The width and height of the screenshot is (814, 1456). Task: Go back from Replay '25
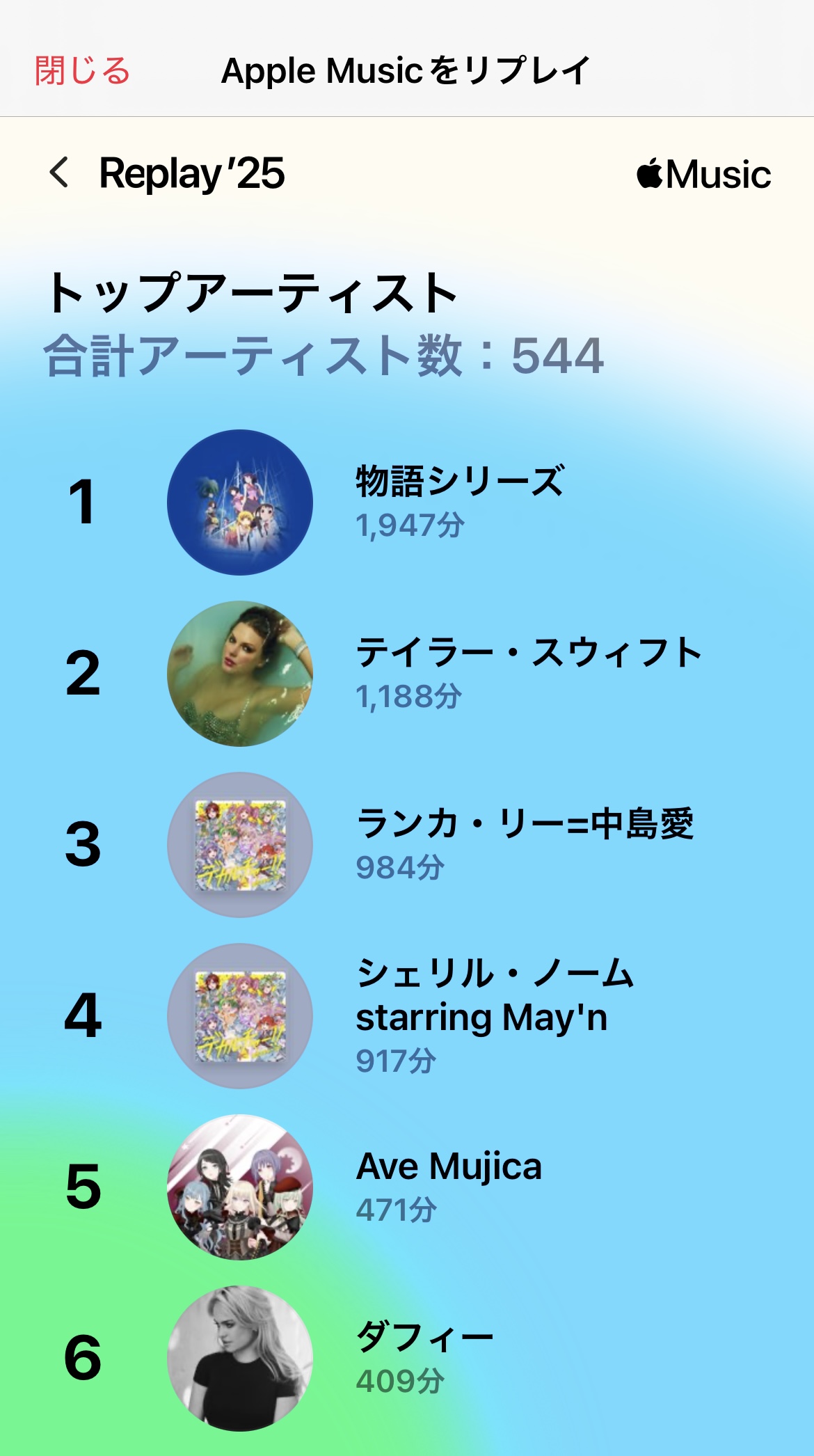click(60, 173)
